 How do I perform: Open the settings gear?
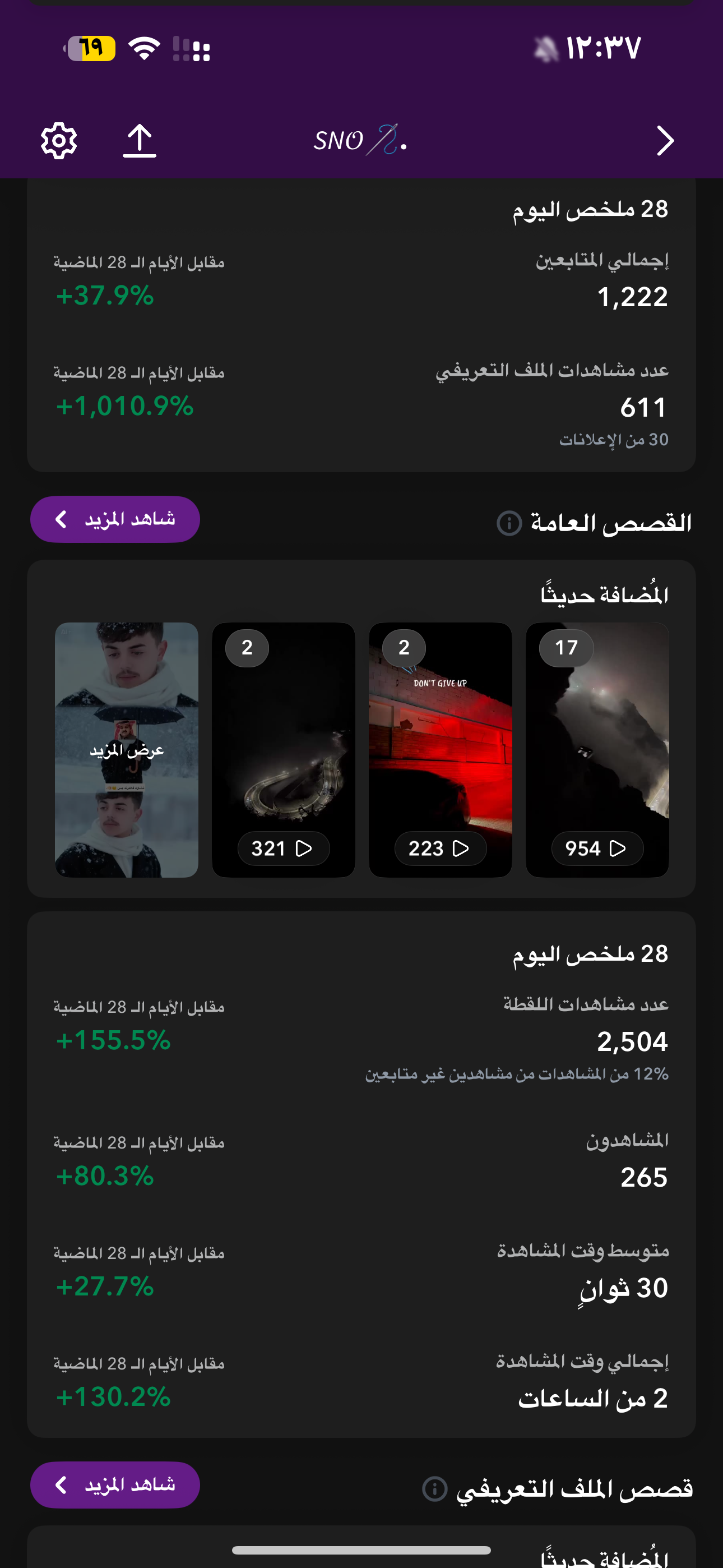point(58,141)
